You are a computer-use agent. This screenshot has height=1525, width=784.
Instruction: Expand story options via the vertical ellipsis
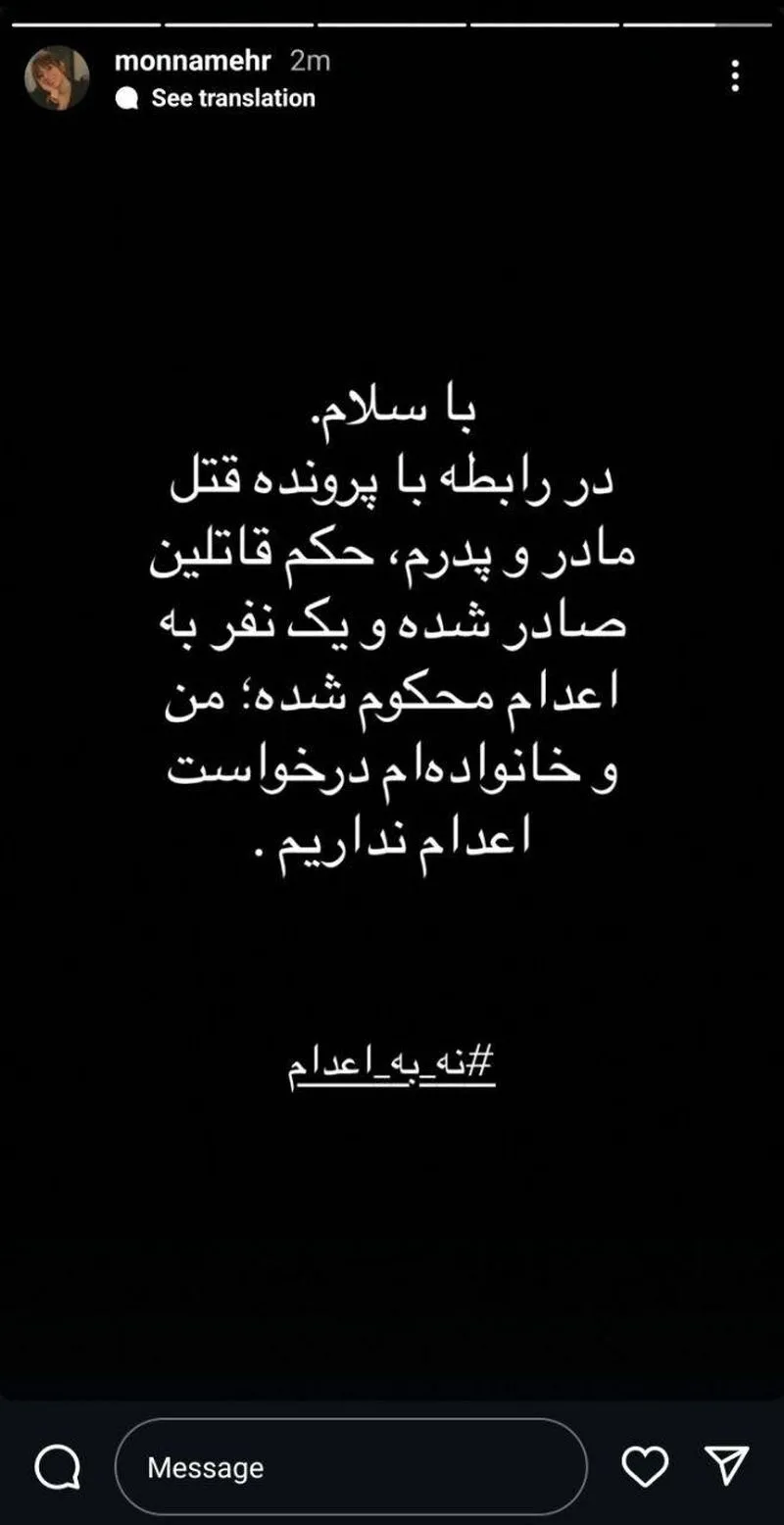tap(737, 75)
